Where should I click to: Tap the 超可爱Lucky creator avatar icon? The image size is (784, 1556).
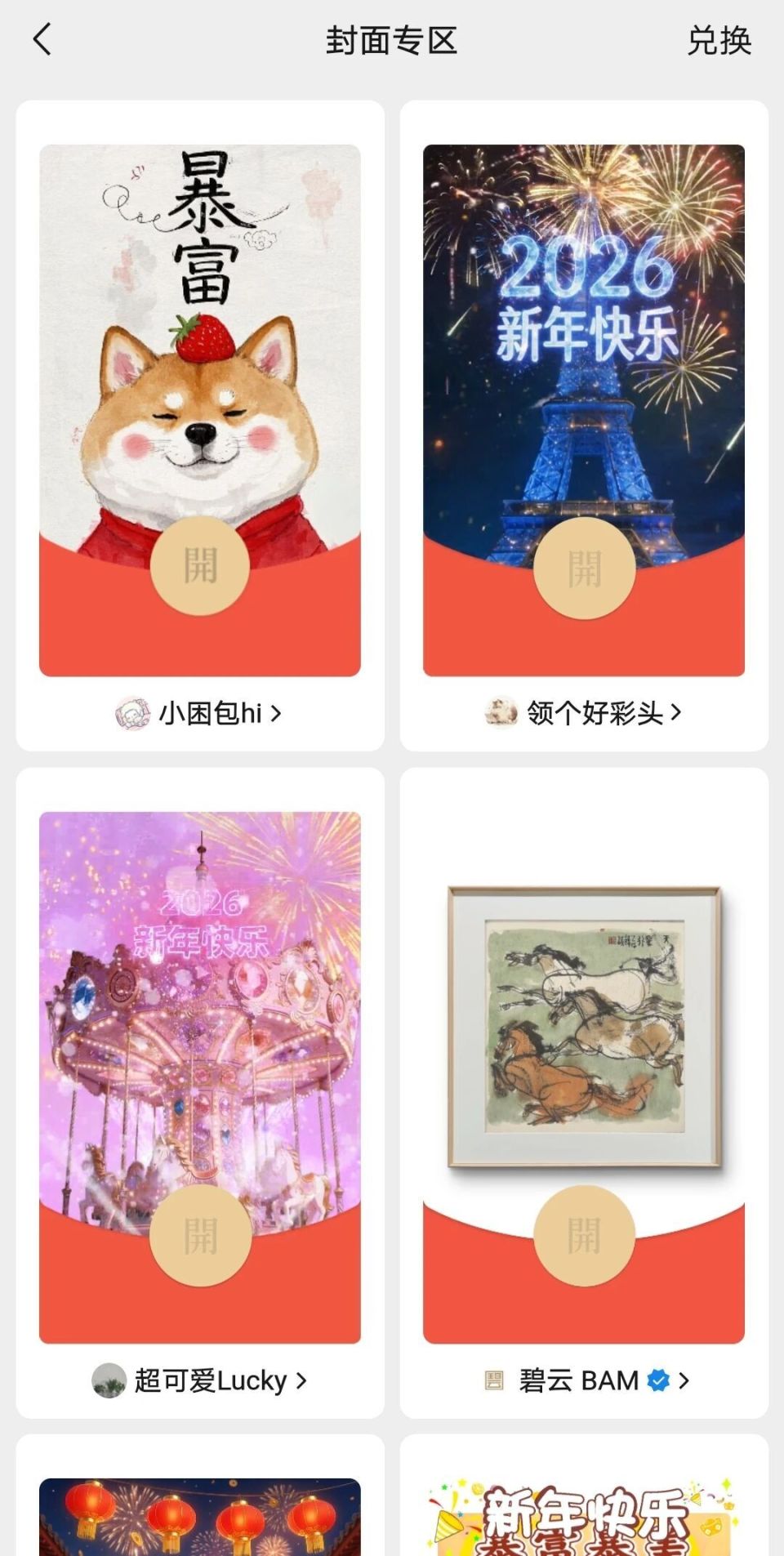[x=107, y=1380]
